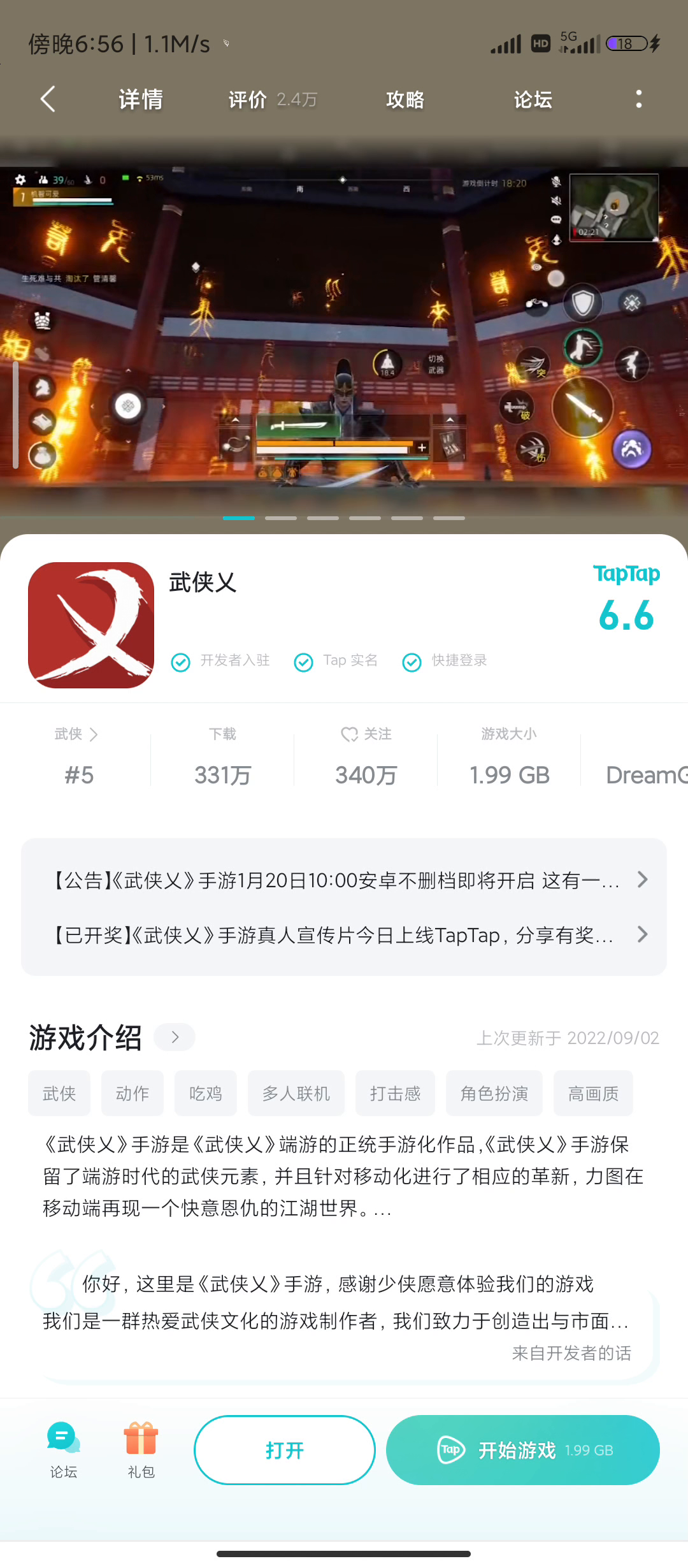Image resolution: width=688 pixels, height=1568 pixels.
Task: Open the 【已开奖】 promo video announcement row
Action: coord(344,935)
